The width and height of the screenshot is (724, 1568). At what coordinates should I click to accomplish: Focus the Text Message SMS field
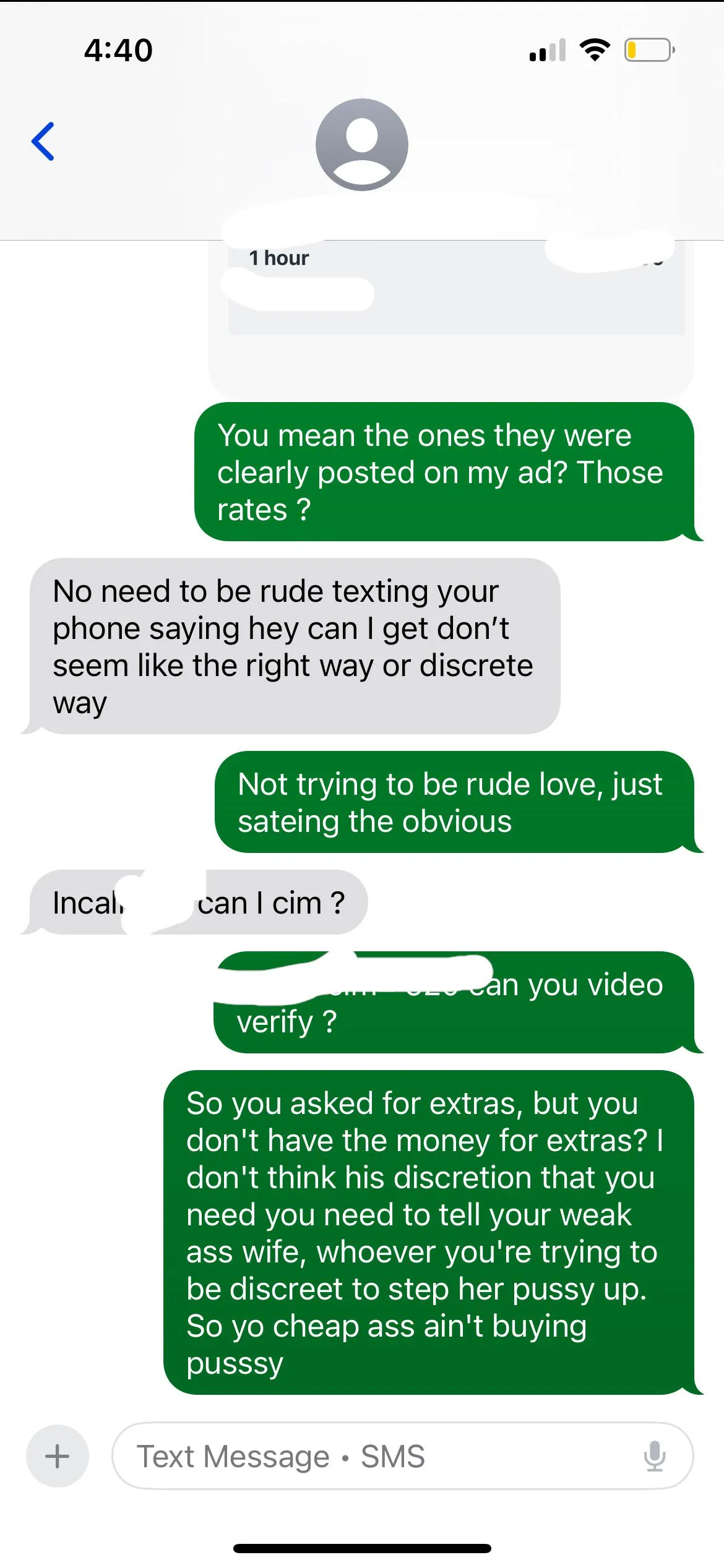(371, 1456)
